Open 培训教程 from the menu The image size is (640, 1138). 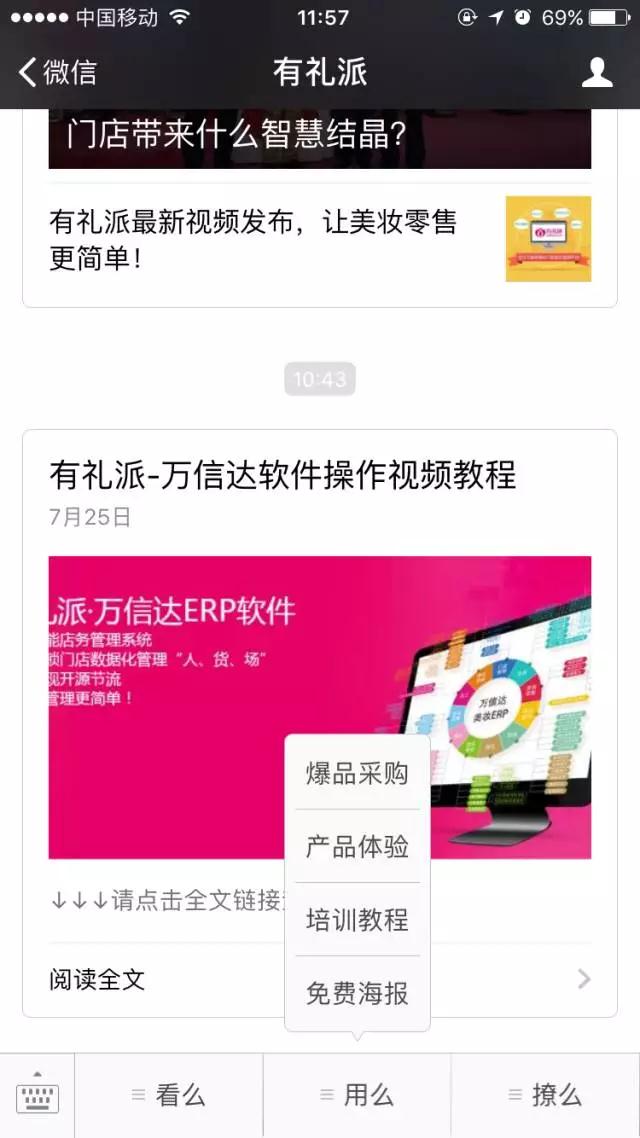(357, 919)
